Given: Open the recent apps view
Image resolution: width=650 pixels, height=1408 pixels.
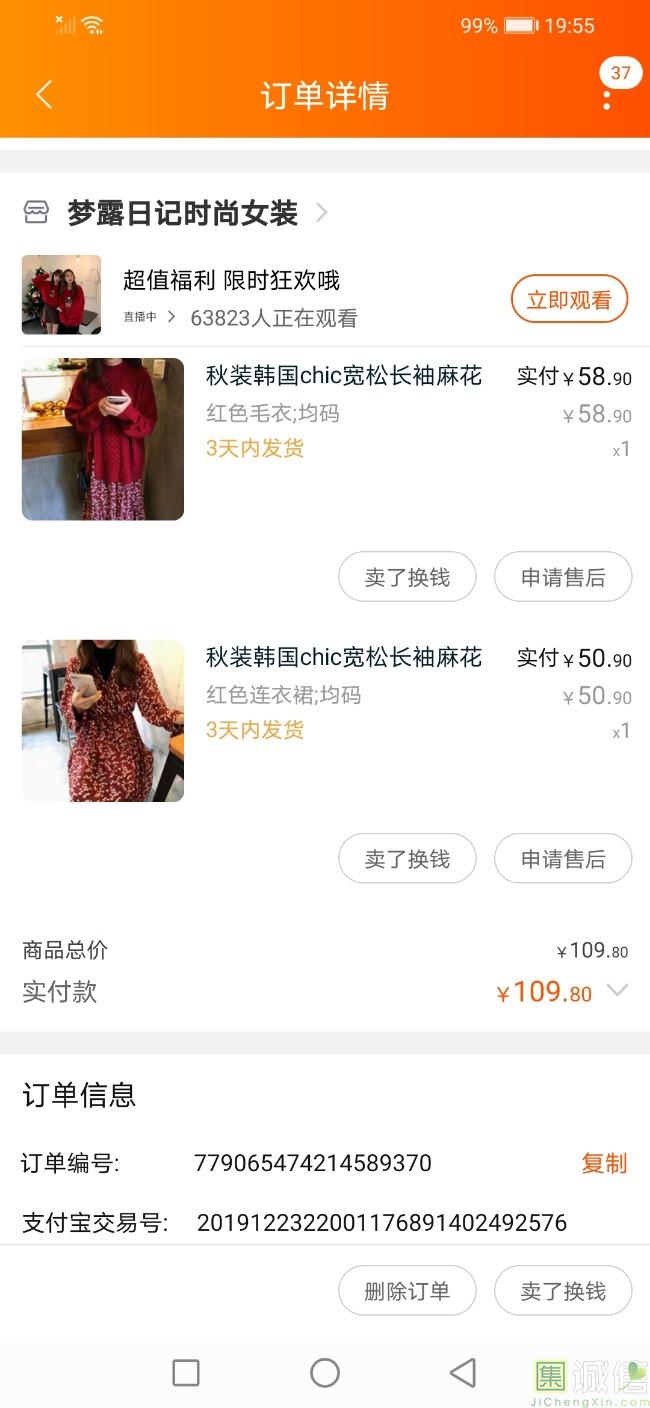Looking at the screenshot, I should click(186, 1373).
